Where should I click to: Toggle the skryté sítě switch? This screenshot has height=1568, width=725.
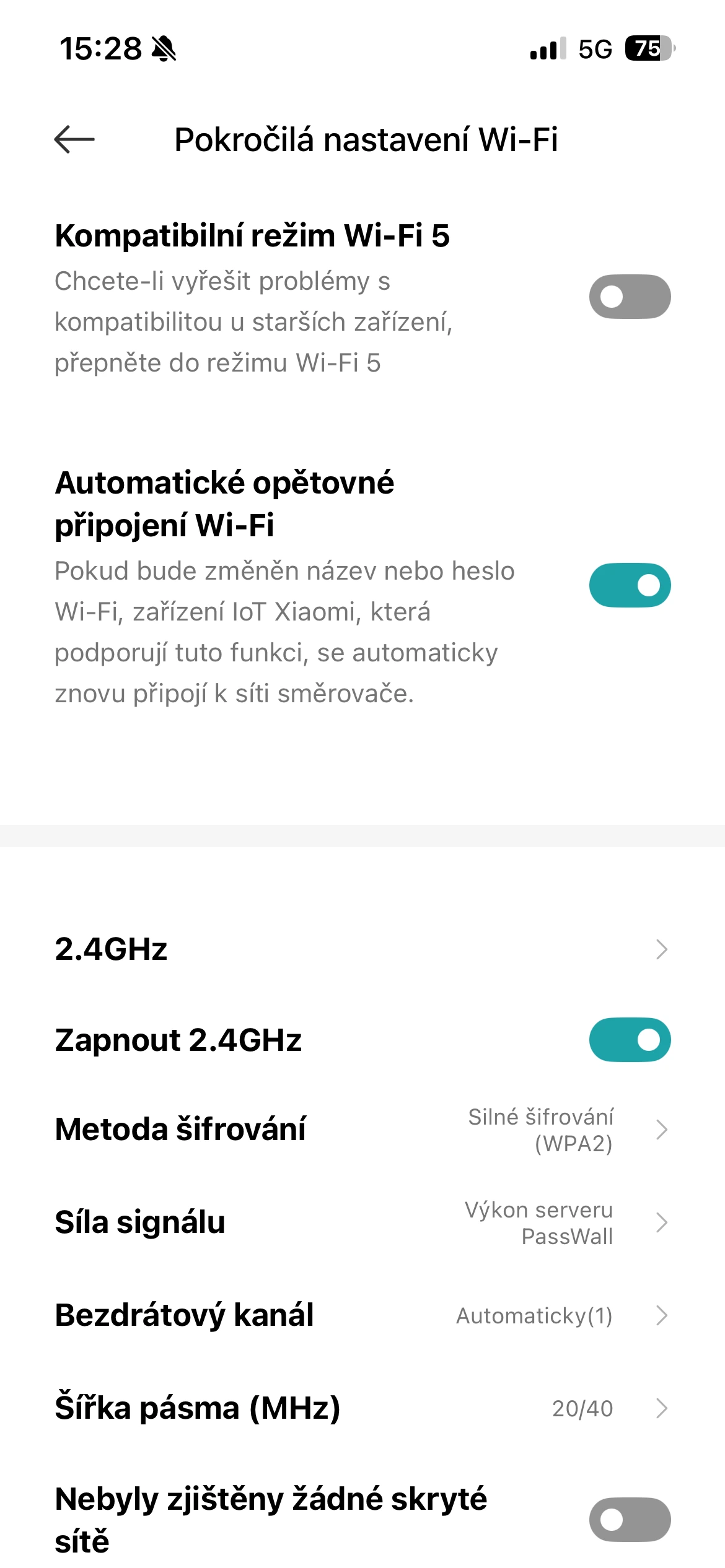pyautogui.click(x=630, y=1520)
